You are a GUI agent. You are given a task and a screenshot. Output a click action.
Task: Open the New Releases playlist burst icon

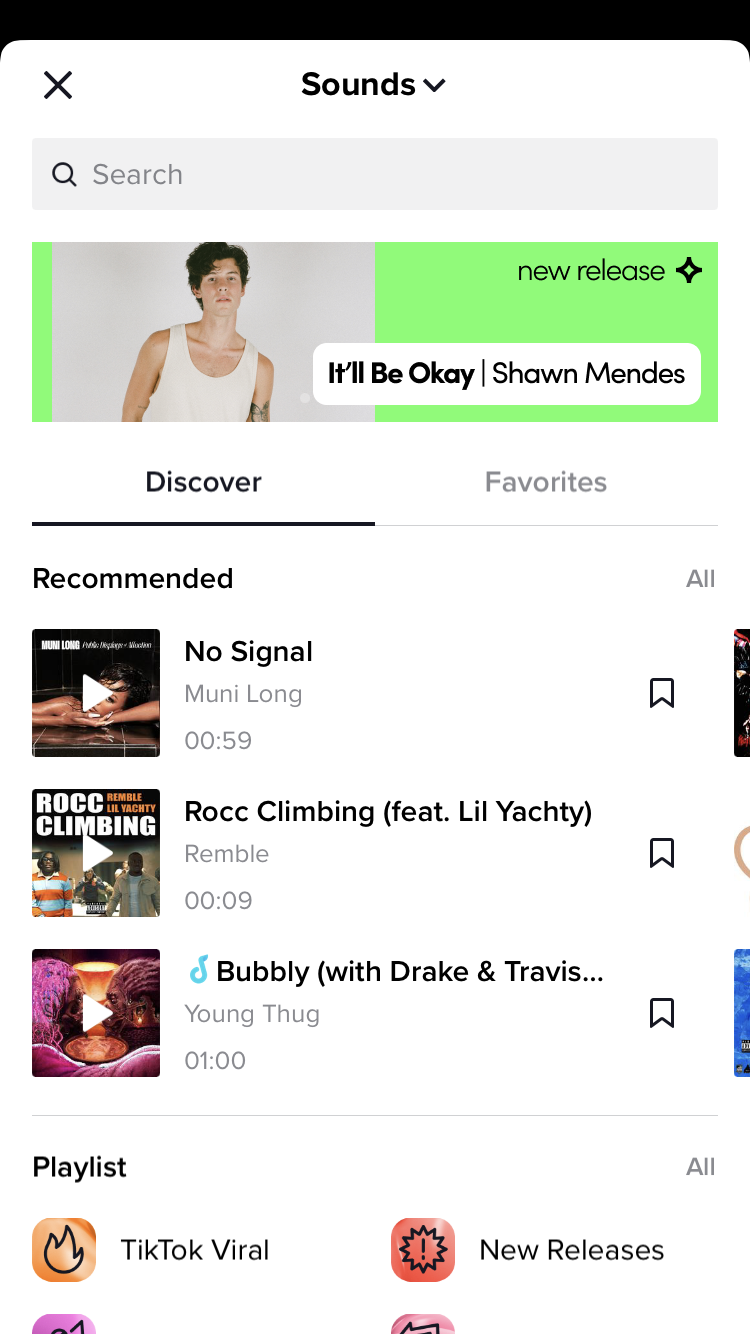[x=422, y=1249]
